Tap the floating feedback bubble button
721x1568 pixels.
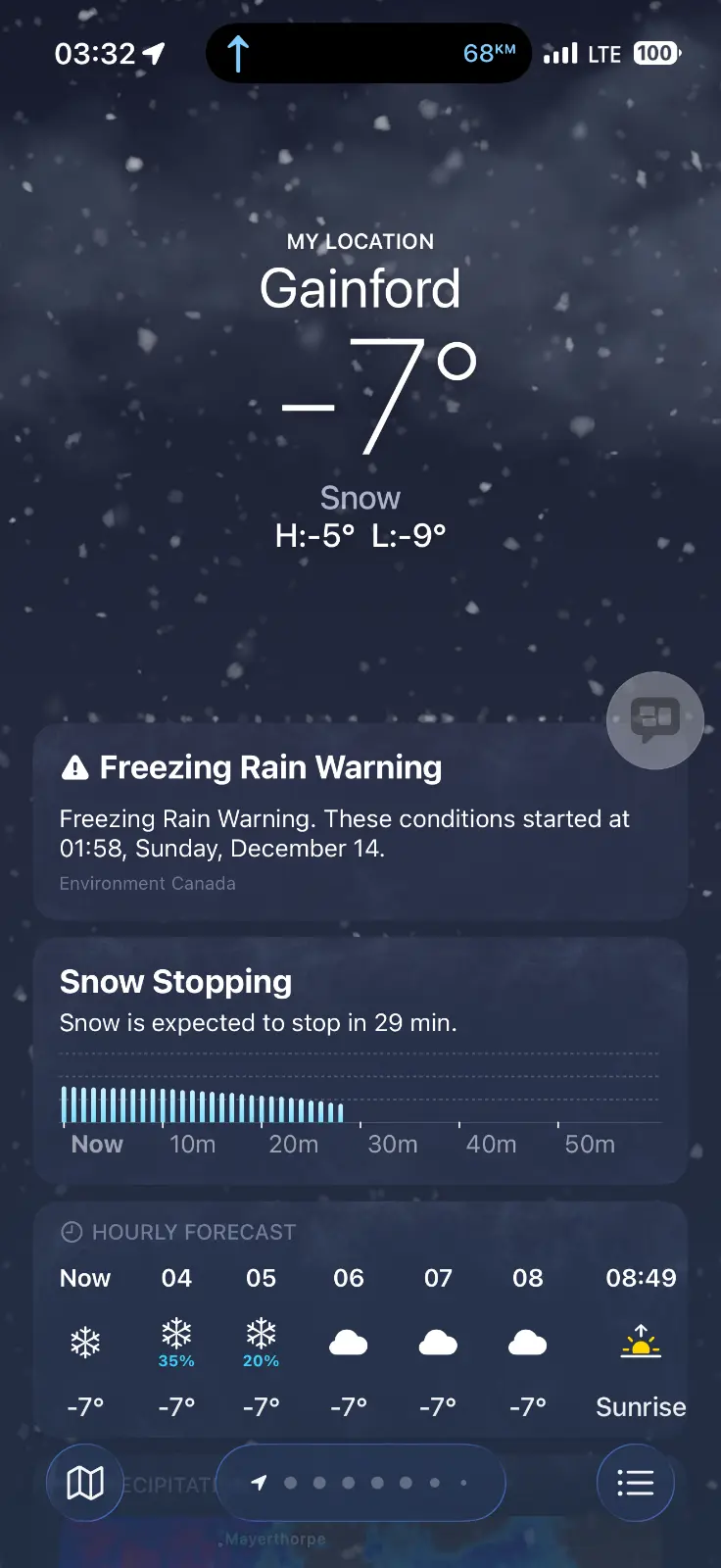click(x=655, y=720)
